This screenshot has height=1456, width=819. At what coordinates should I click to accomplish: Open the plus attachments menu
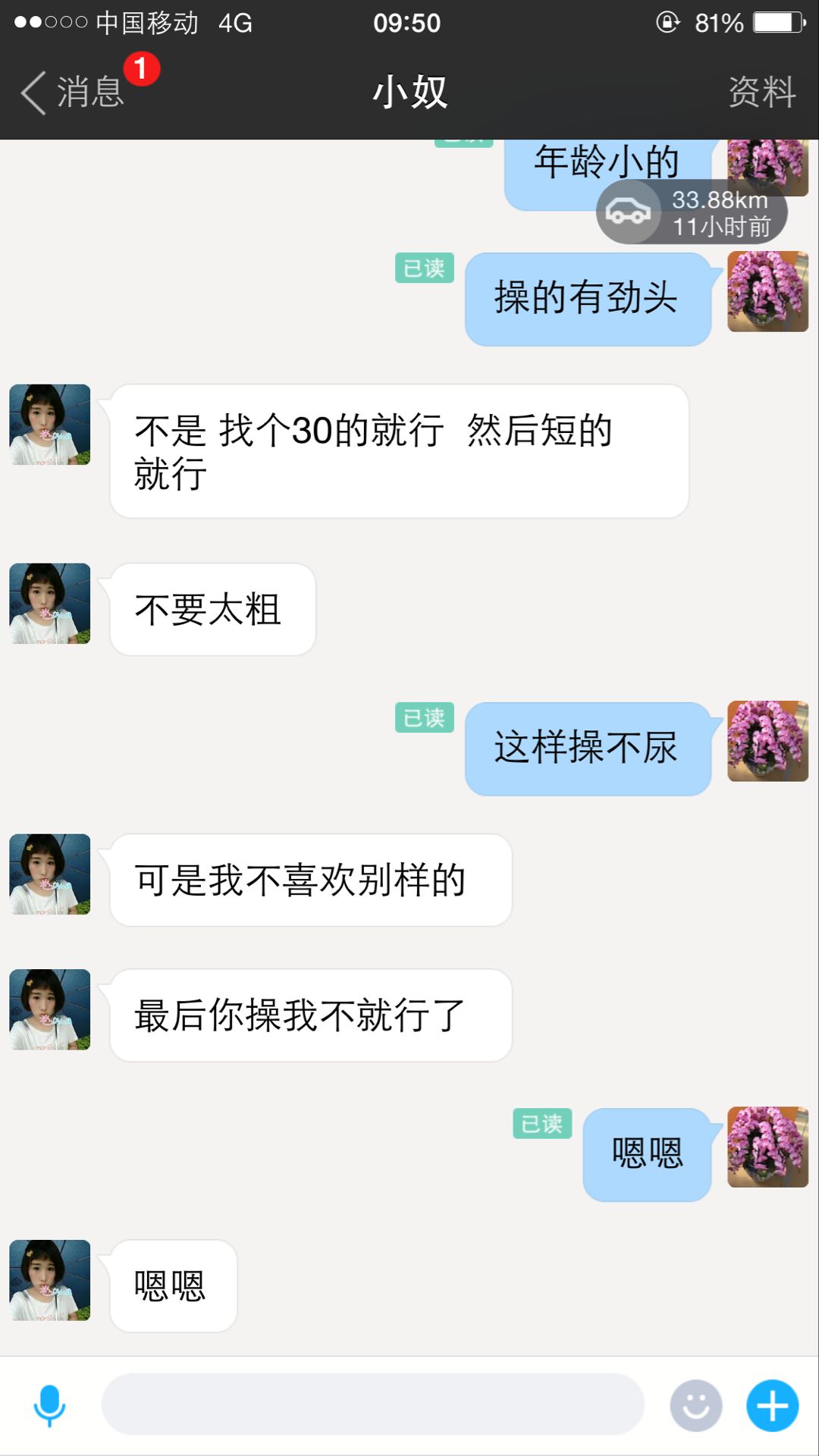click(772, 1405)
